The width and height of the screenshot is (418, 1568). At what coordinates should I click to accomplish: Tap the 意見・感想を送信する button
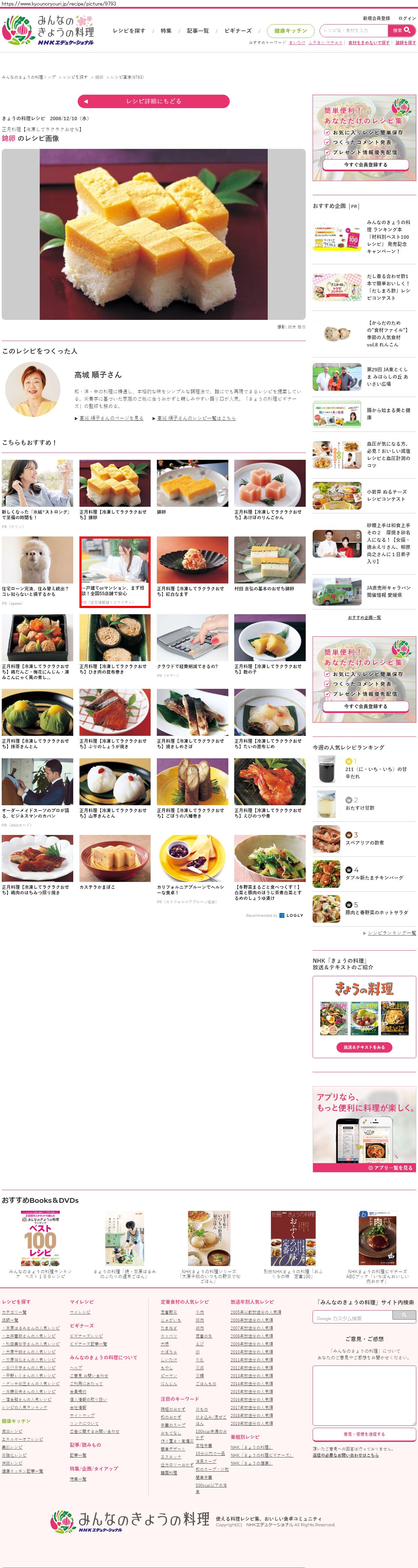click(x=364, y=1434)
